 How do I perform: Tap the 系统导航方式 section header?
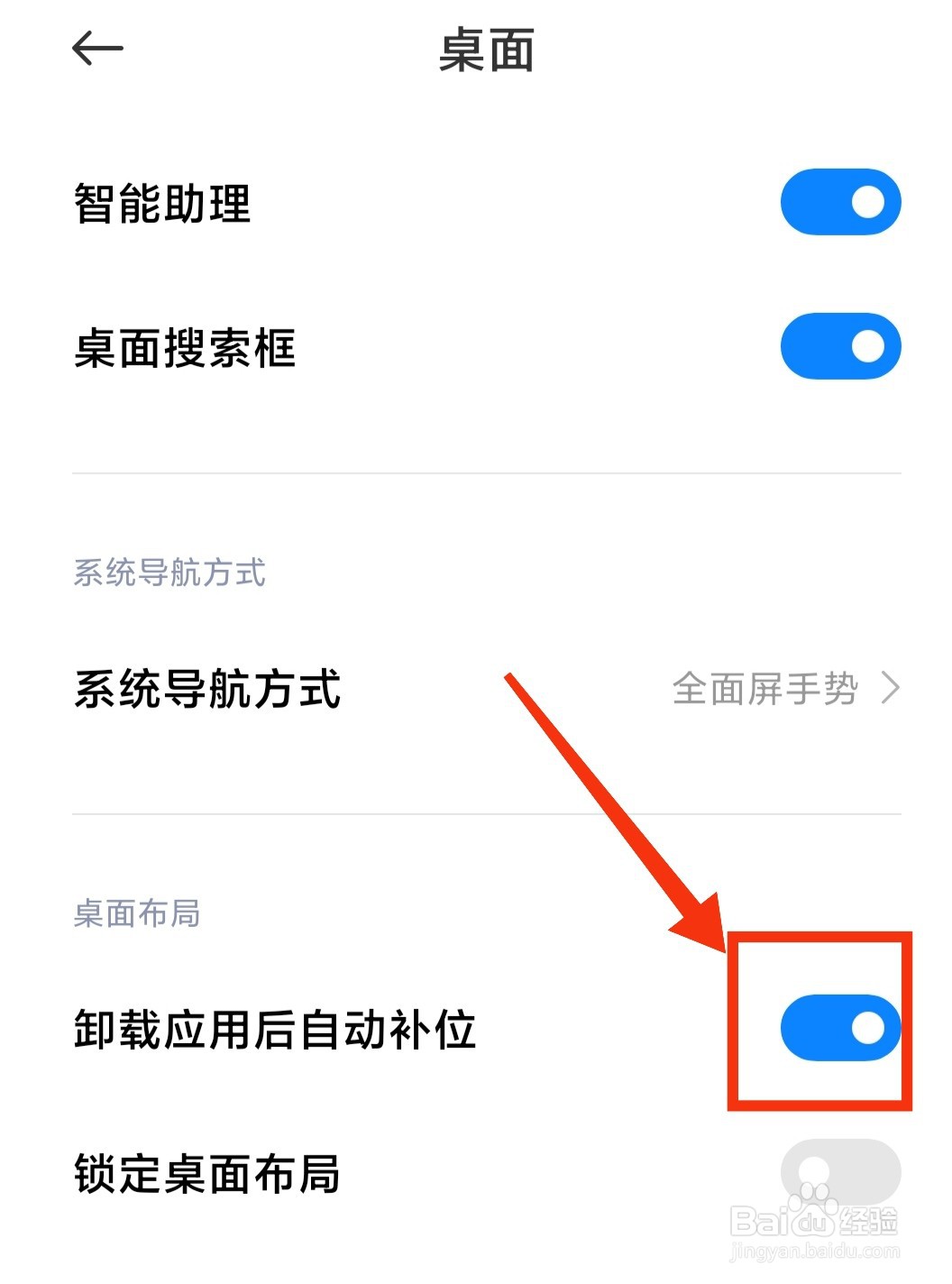169,574
